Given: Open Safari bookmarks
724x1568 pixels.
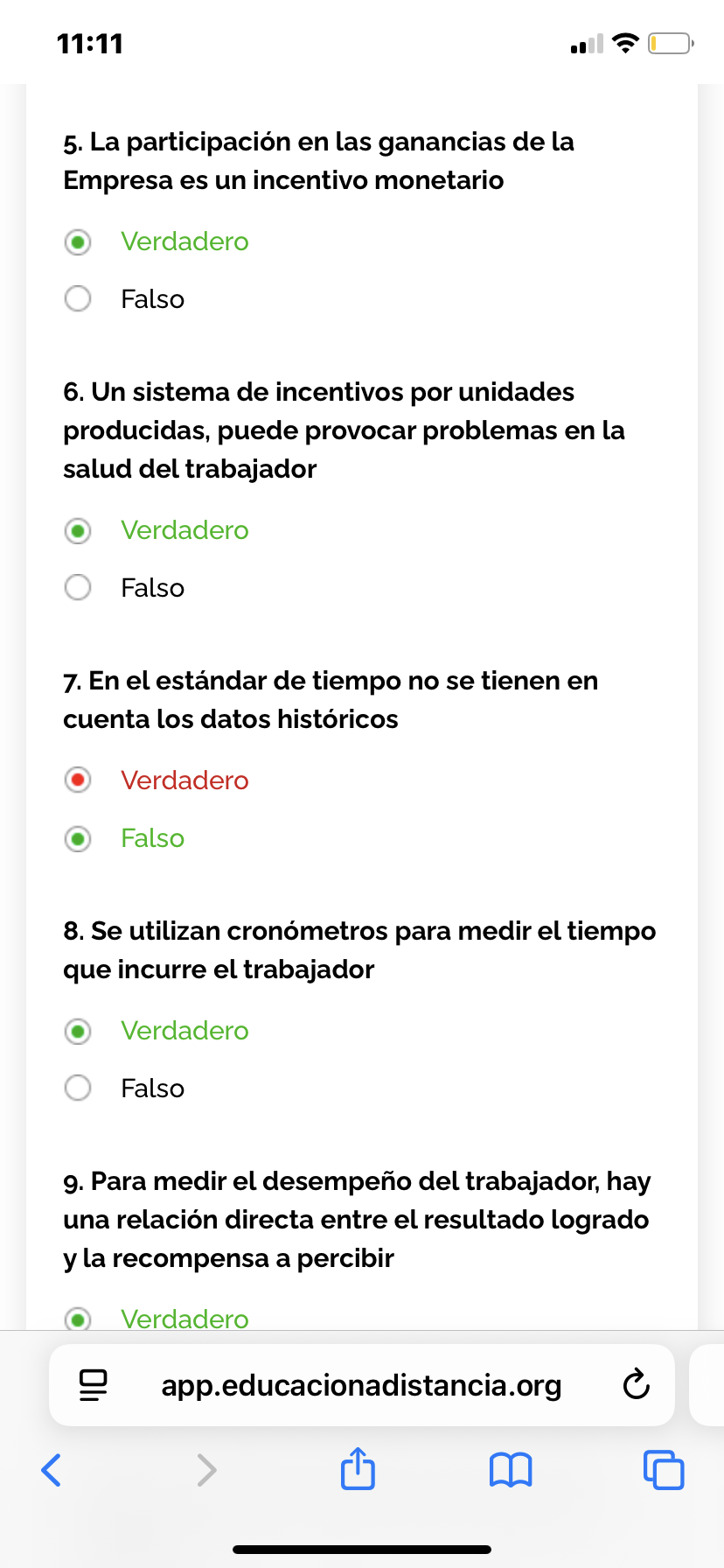Looking at the screenshot, I should (511, 1470).
